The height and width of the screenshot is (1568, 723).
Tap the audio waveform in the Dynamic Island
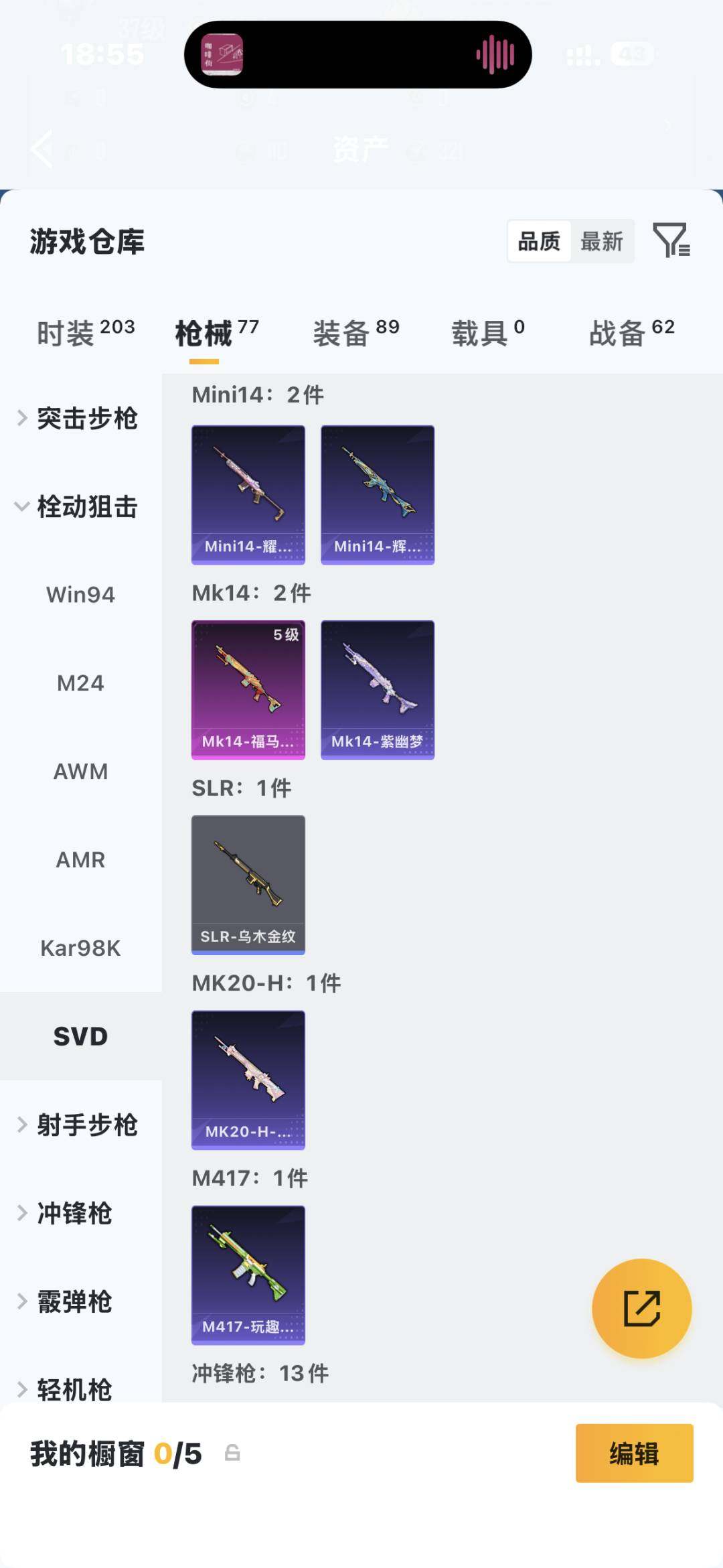[495, 55]
